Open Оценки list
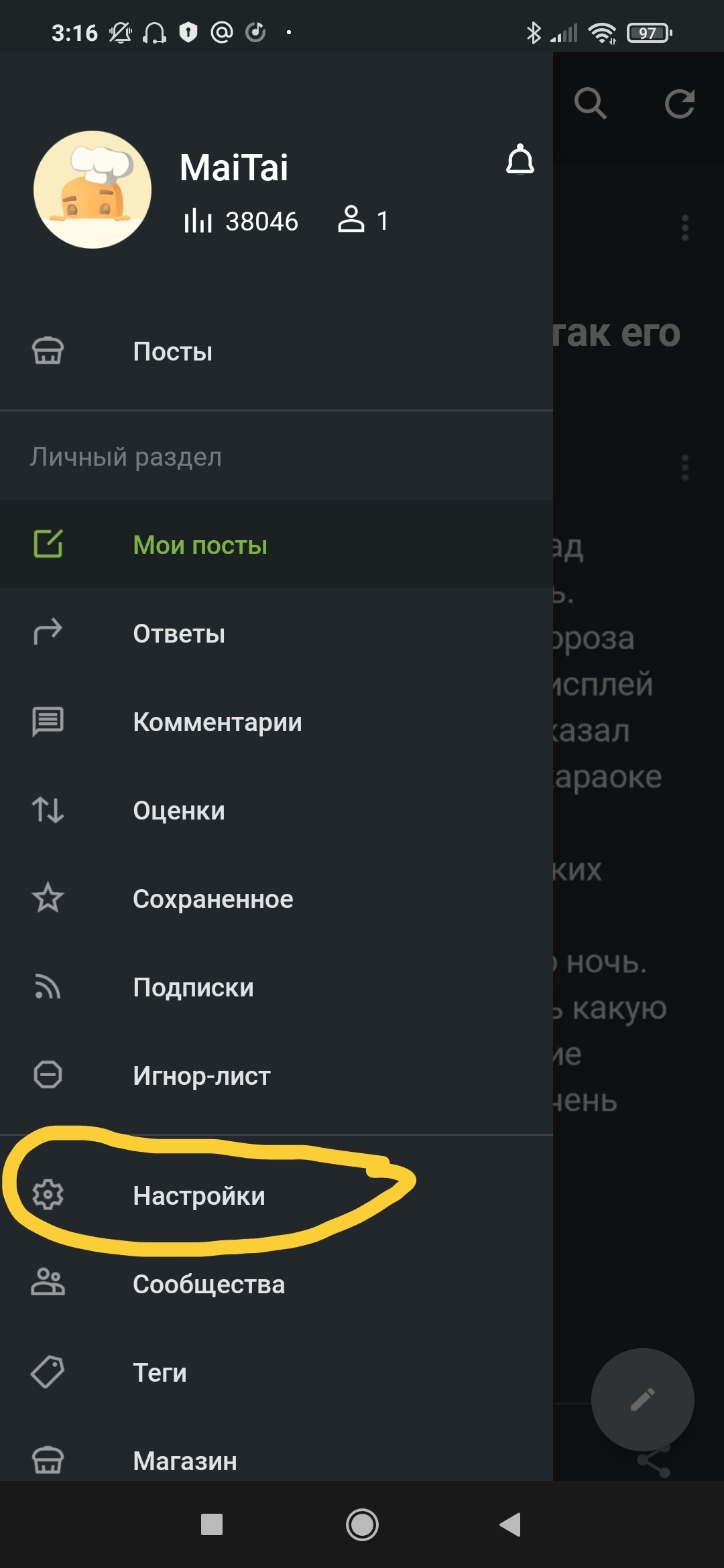This screenshot has width=724, height=1568. 179,810
